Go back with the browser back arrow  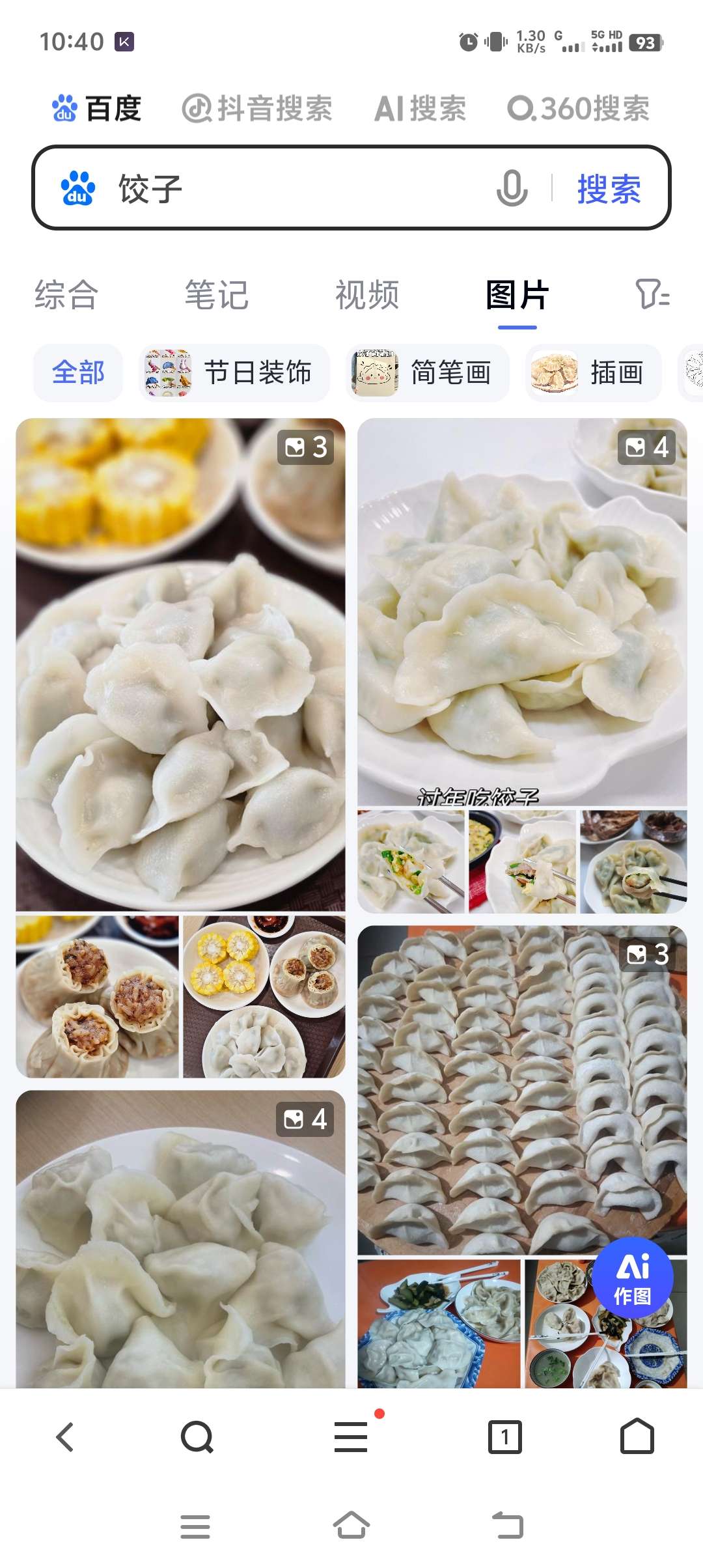pyautogui.click(x=65, y=1436)
